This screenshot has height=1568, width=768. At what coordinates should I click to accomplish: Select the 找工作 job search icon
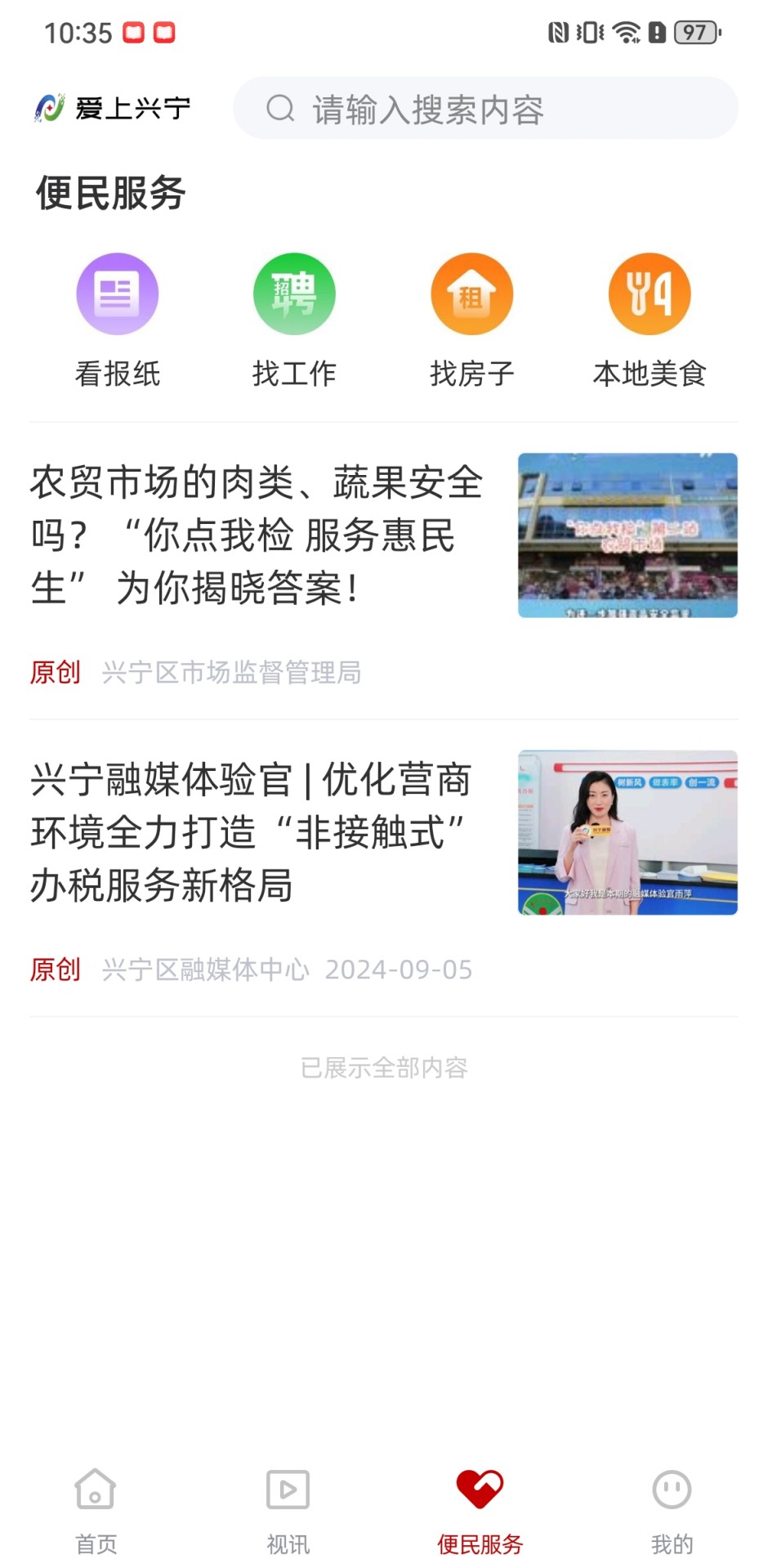[295, 293]
